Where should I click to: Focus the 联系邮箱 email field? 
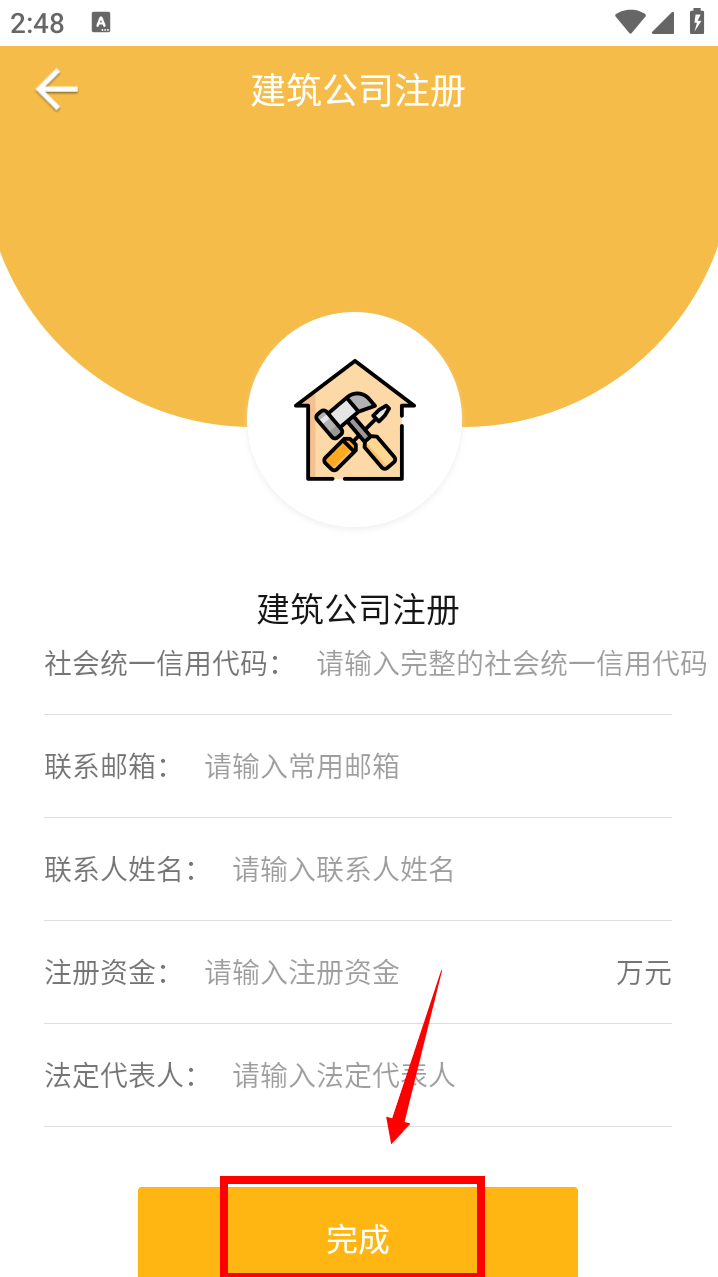(x=430, y=767)
